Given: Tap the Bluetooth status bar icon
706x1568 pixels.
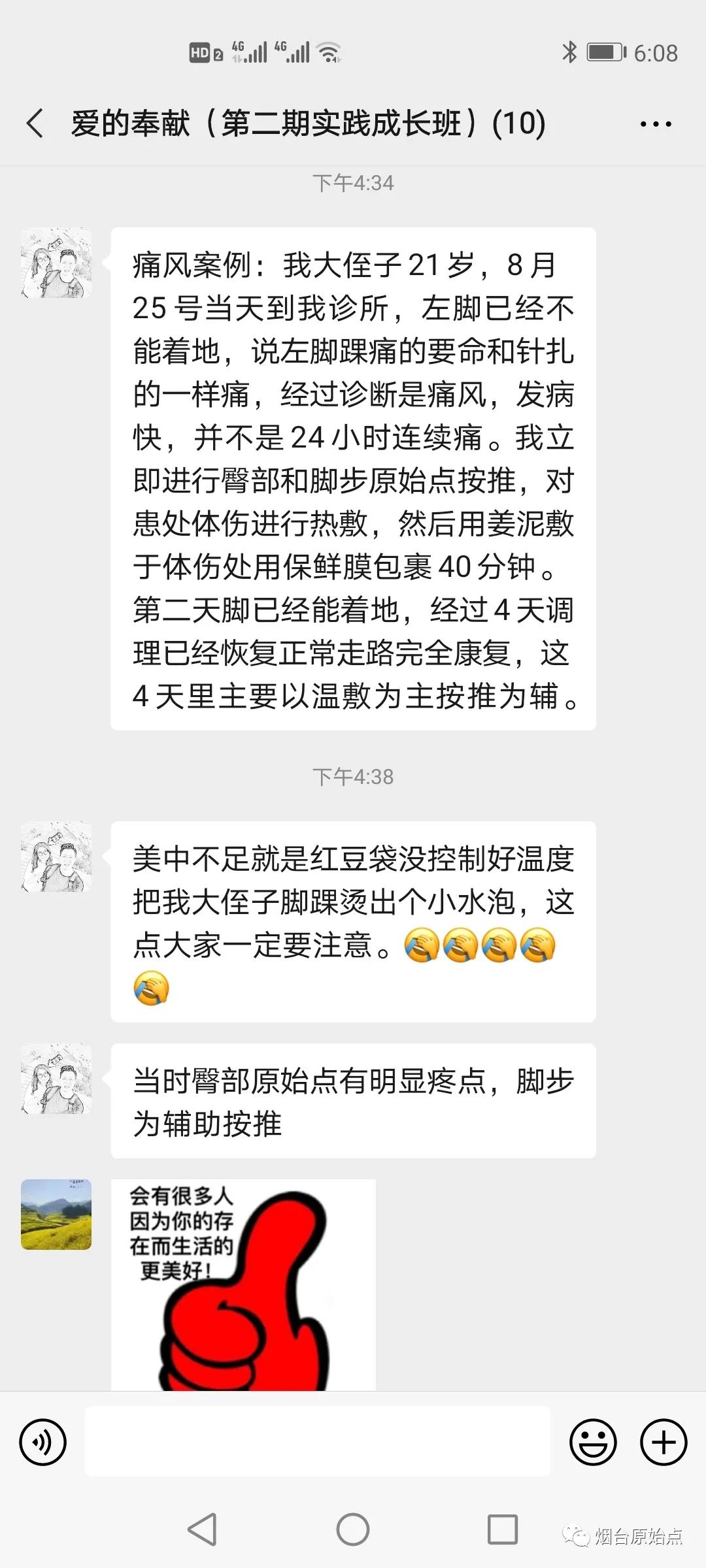Looking at the screenshot, I should (569, 52).
